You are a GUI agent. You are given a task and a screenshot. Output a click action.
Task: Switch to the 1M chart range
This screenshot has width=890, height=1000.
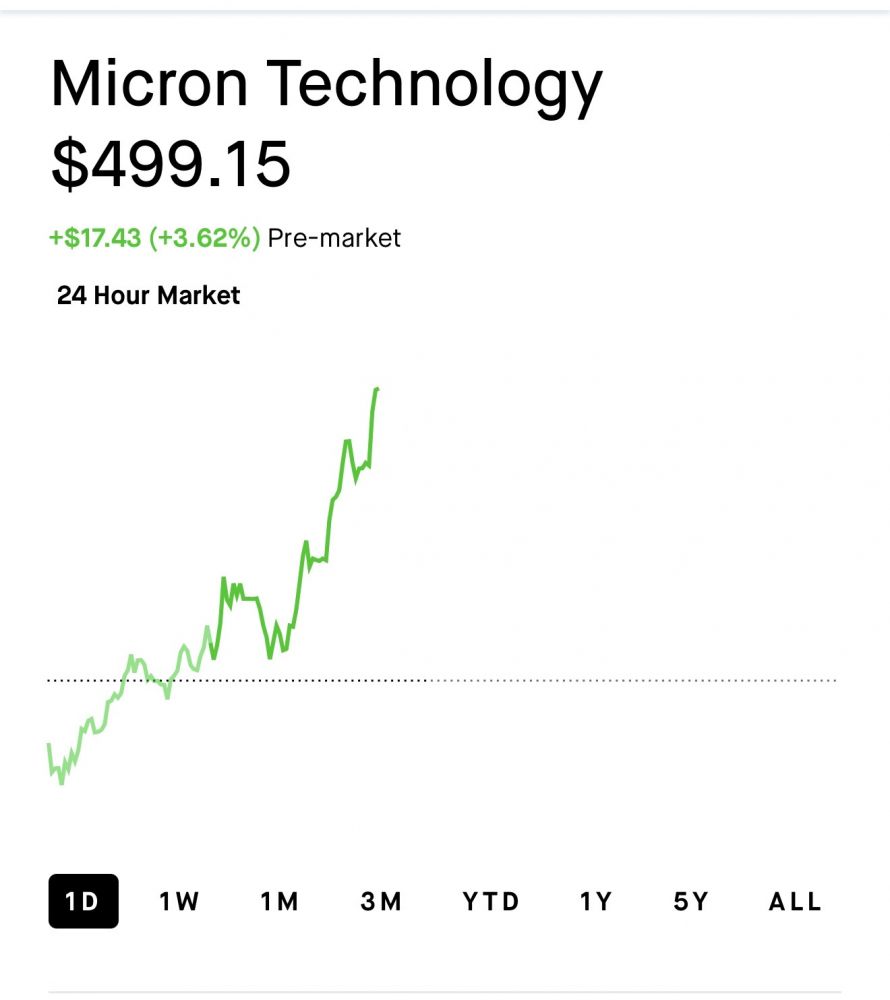[x=280, y=901]
